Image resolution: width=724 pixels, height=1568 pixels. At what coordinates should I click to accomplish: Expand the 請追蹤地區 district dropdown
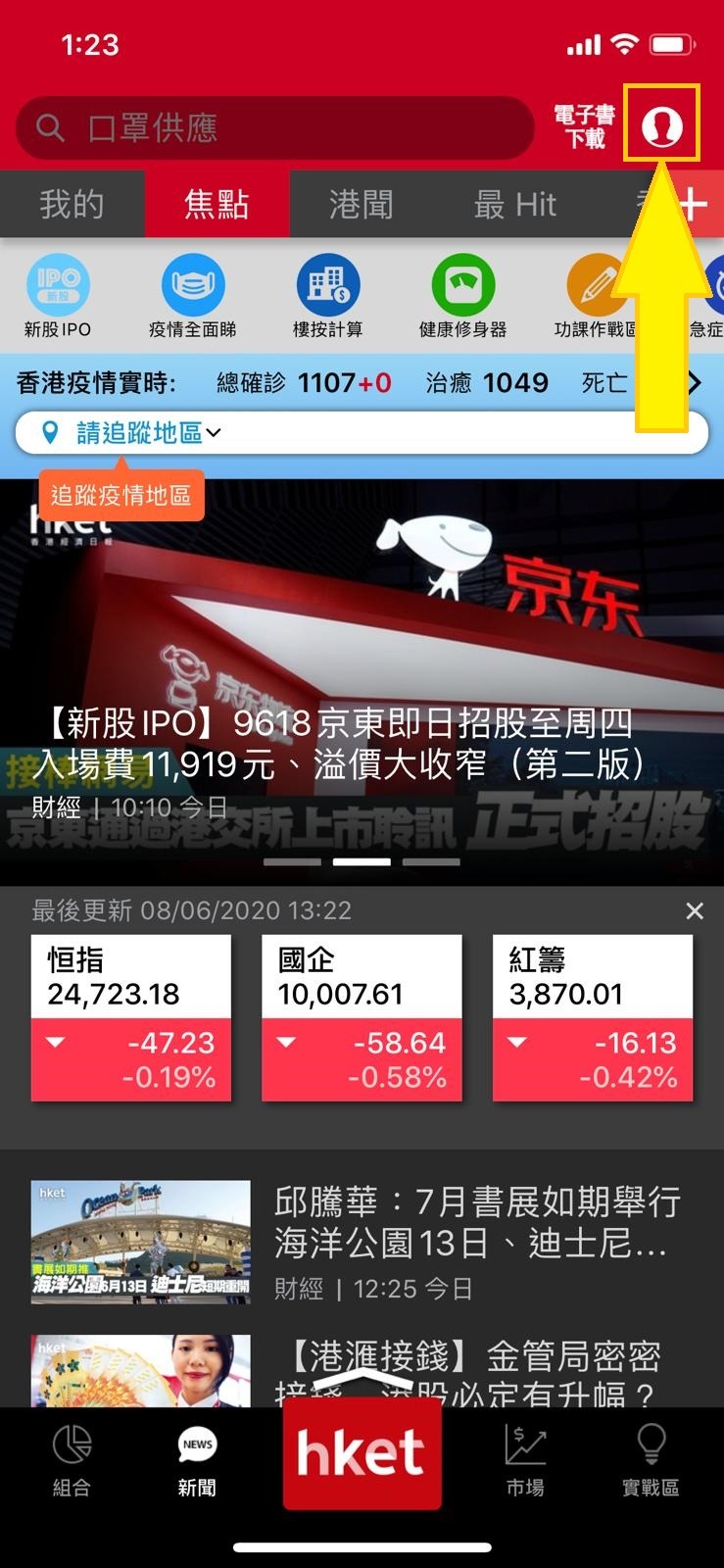tap(147, 432)
